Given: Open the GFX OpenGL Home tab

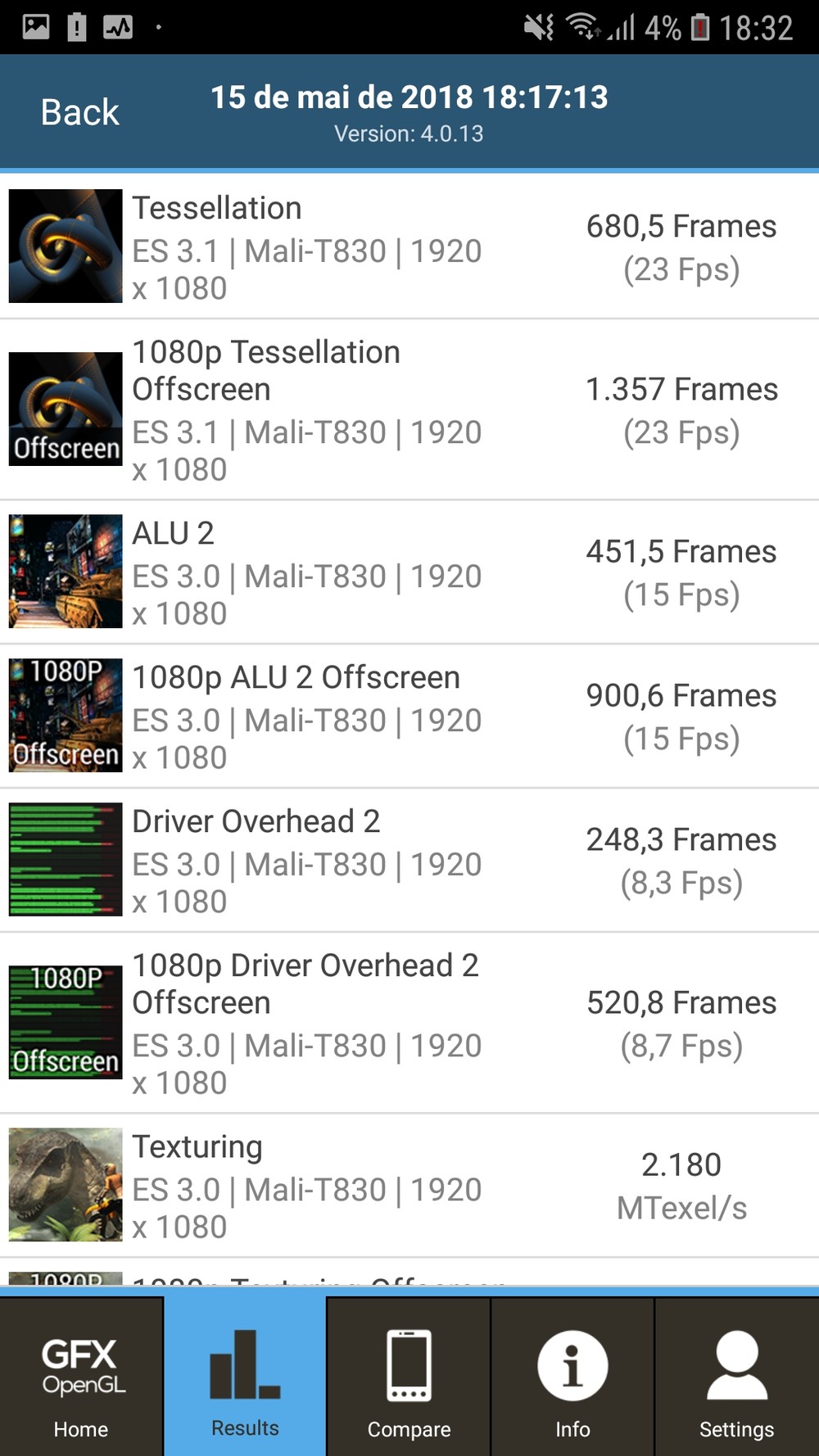Looking at the screenshot, I should click(81, 1377).
